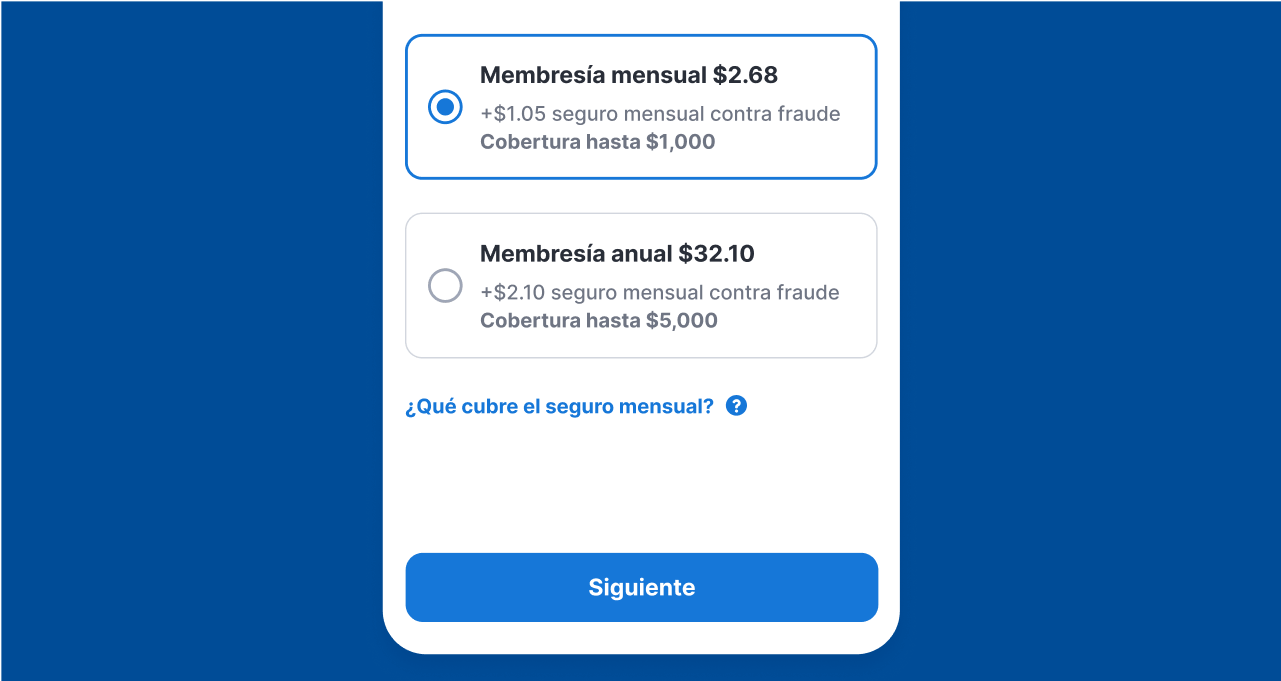Choose the Membresía anual $32.10 plan
Image resolution: width=1281 pixels, height=681 pixels.
445,286
